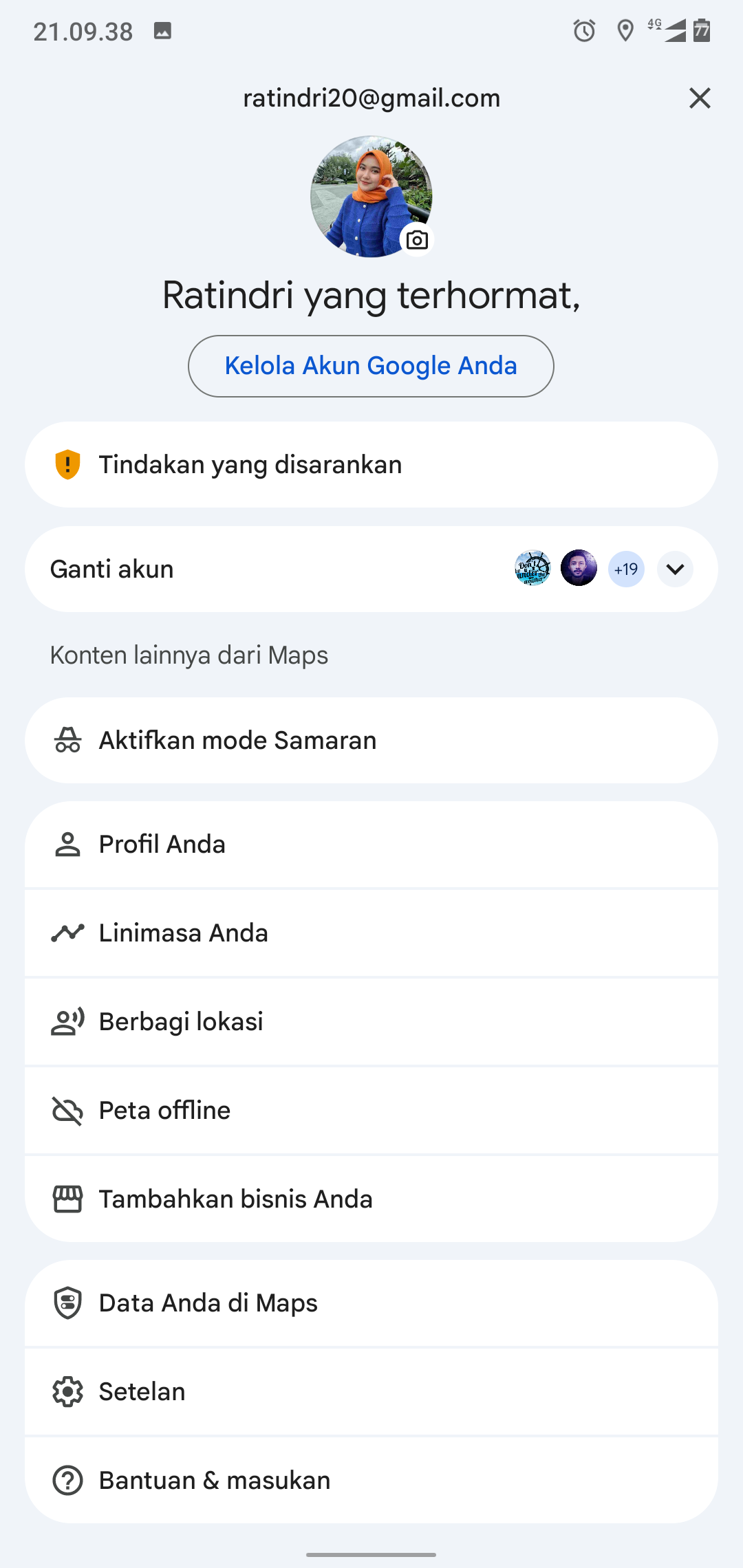Screen dimensions: 743x1568
Task: Tap Kelola Akun Google Anda button
Action: tap(371, 366)
